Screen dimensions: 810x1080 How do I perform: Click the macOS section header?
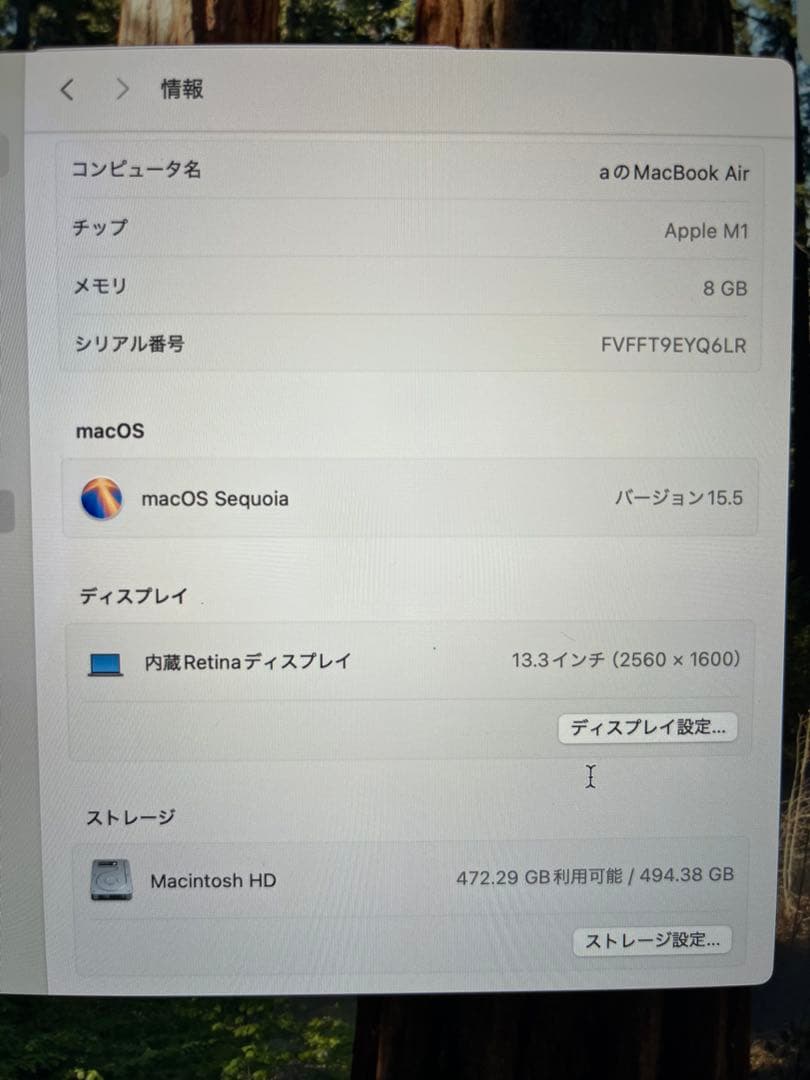111,431
